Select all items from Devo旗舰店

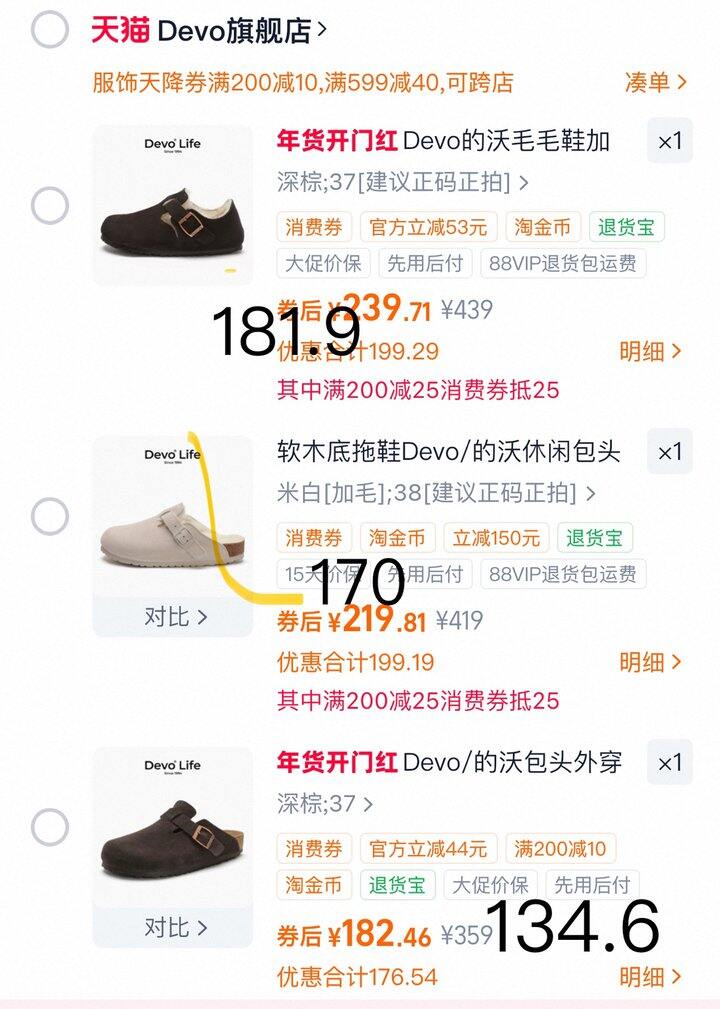point(50,30)
